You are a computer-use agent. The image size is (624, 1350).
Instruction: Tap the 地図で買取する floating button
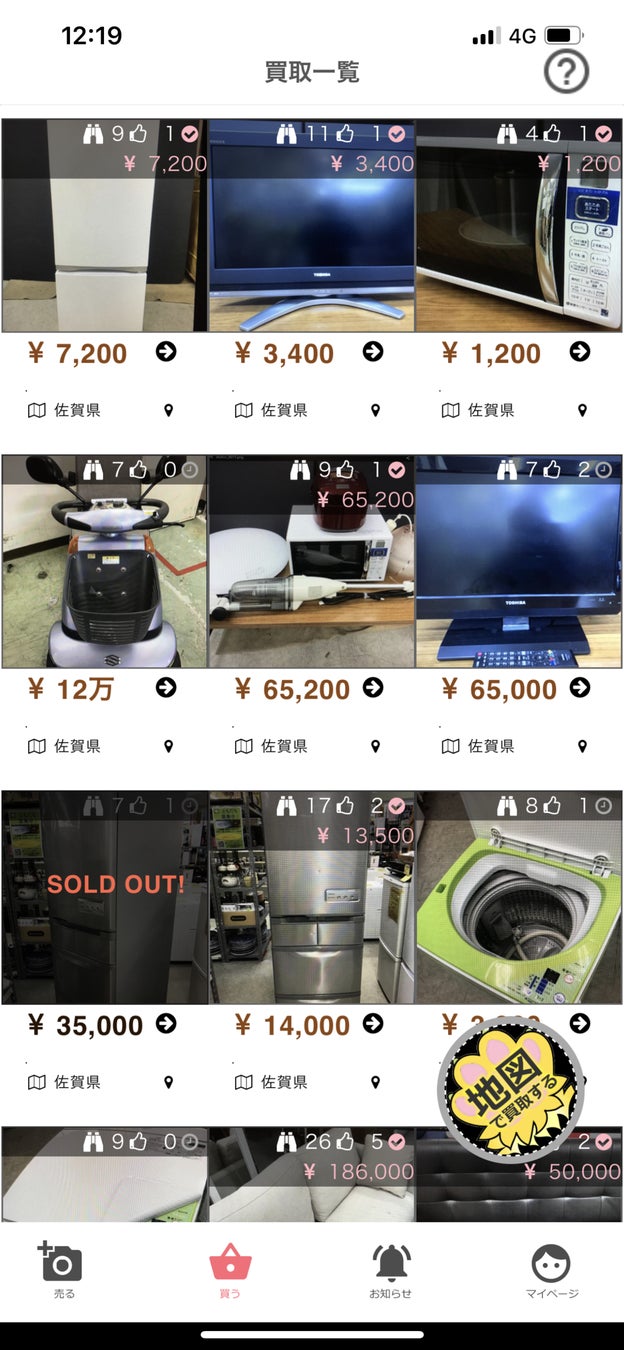[510, 1092]
